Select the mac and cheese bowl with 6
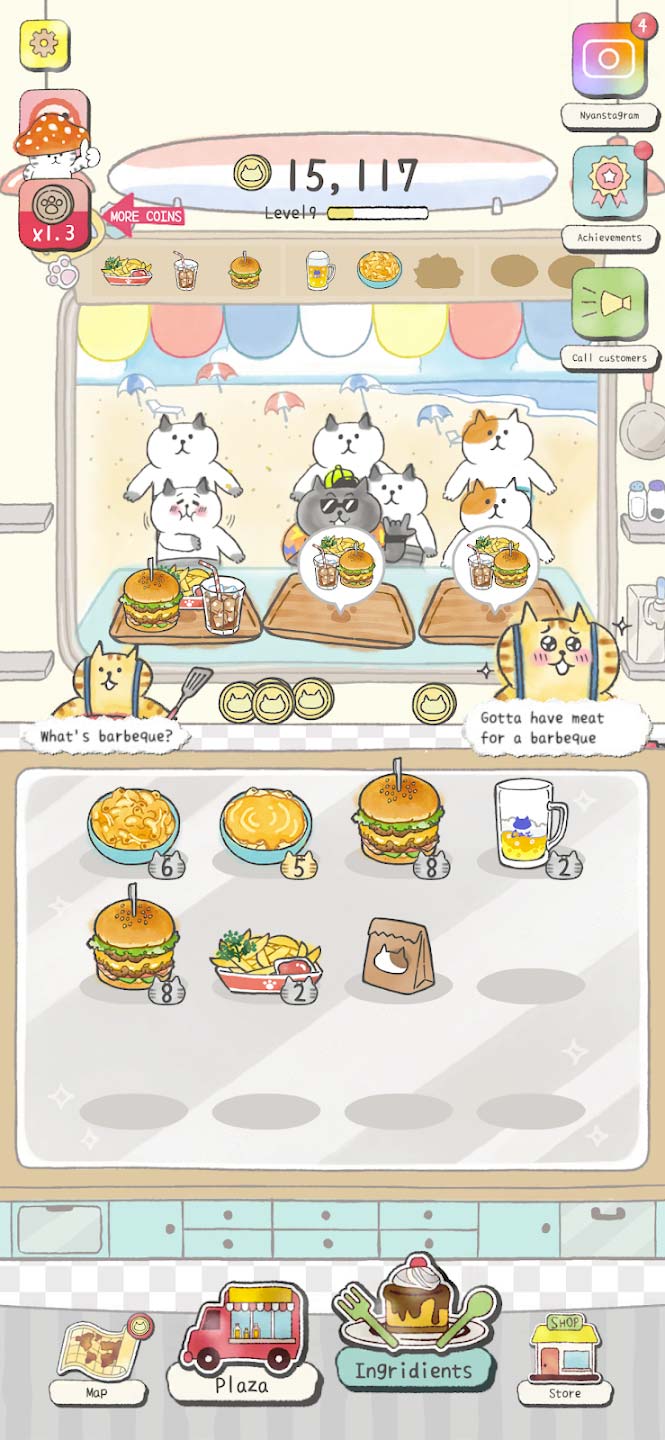The height and width of the screenshot is (1440, 665). (x=133, y=827)
